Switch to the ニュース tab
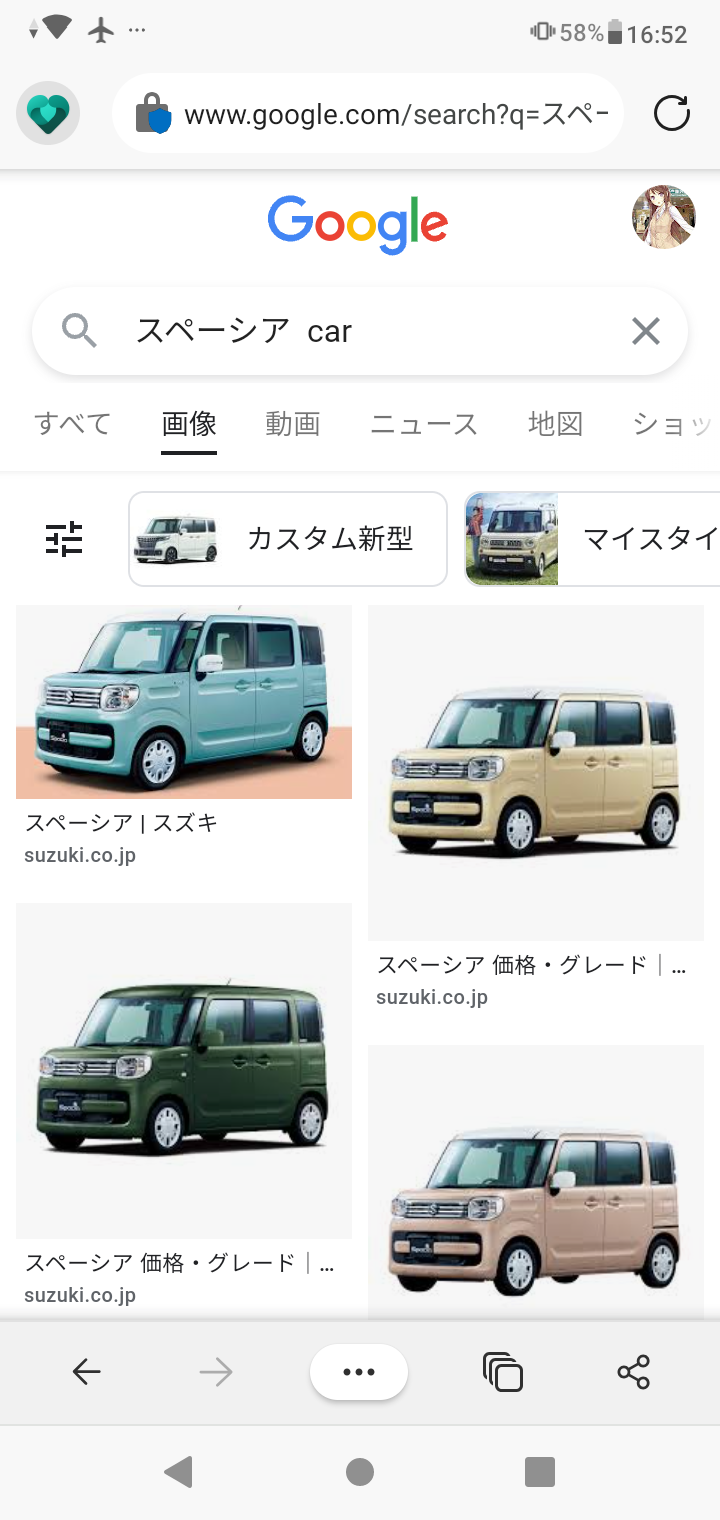The width and height of the screenshot is (720, 1520). (x=424, y=424)
